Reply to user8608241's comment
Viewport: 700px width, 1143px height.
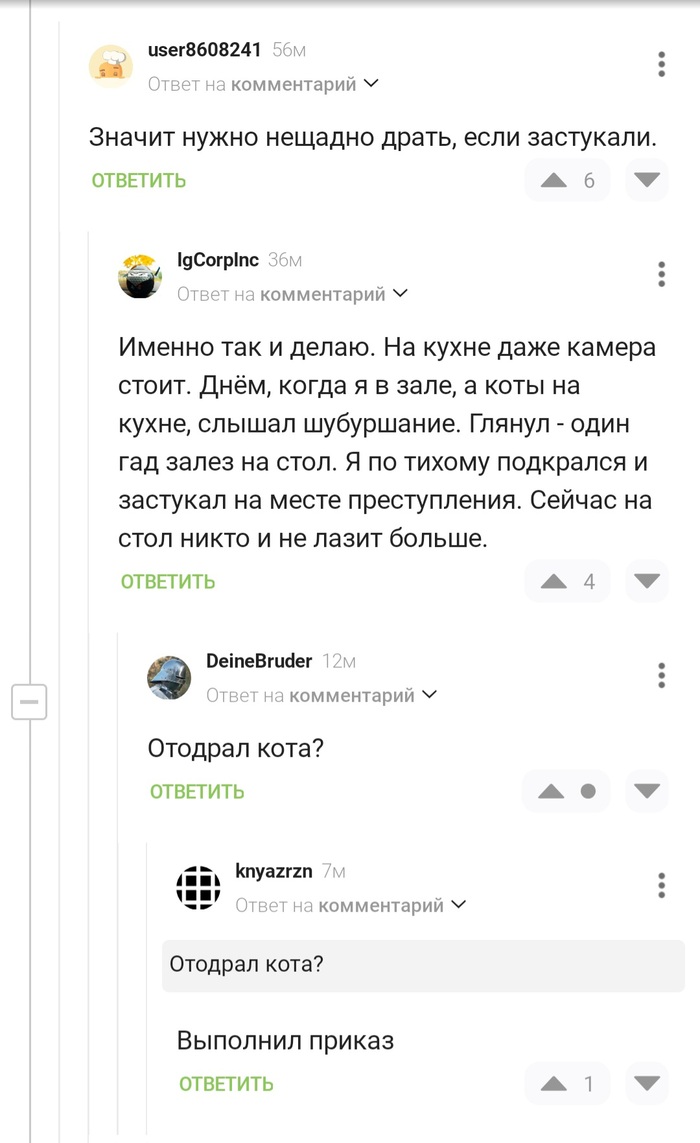tap(139, 181)
